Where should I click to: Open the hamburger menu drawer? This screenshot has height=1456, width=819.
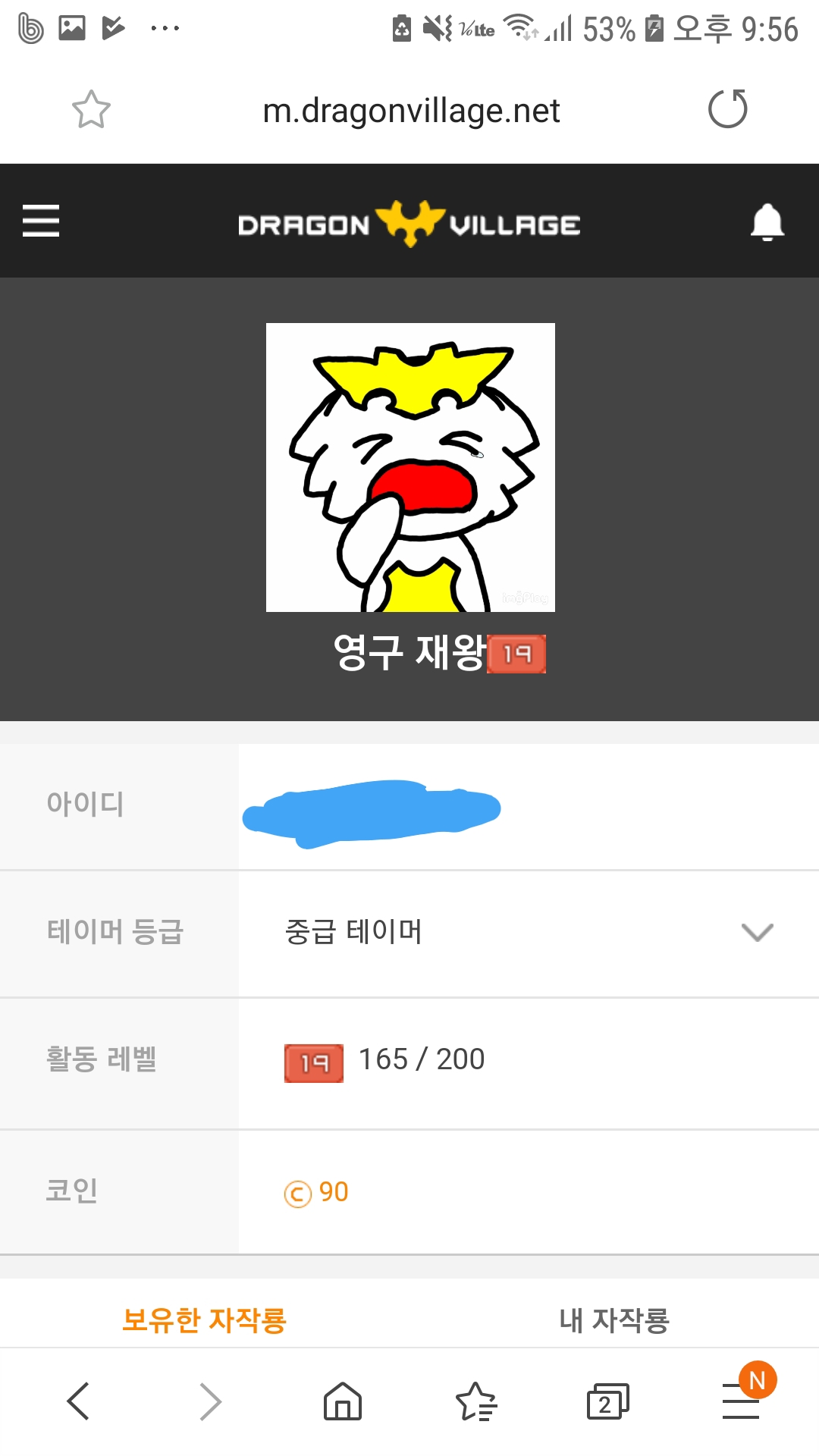(41, 221)
